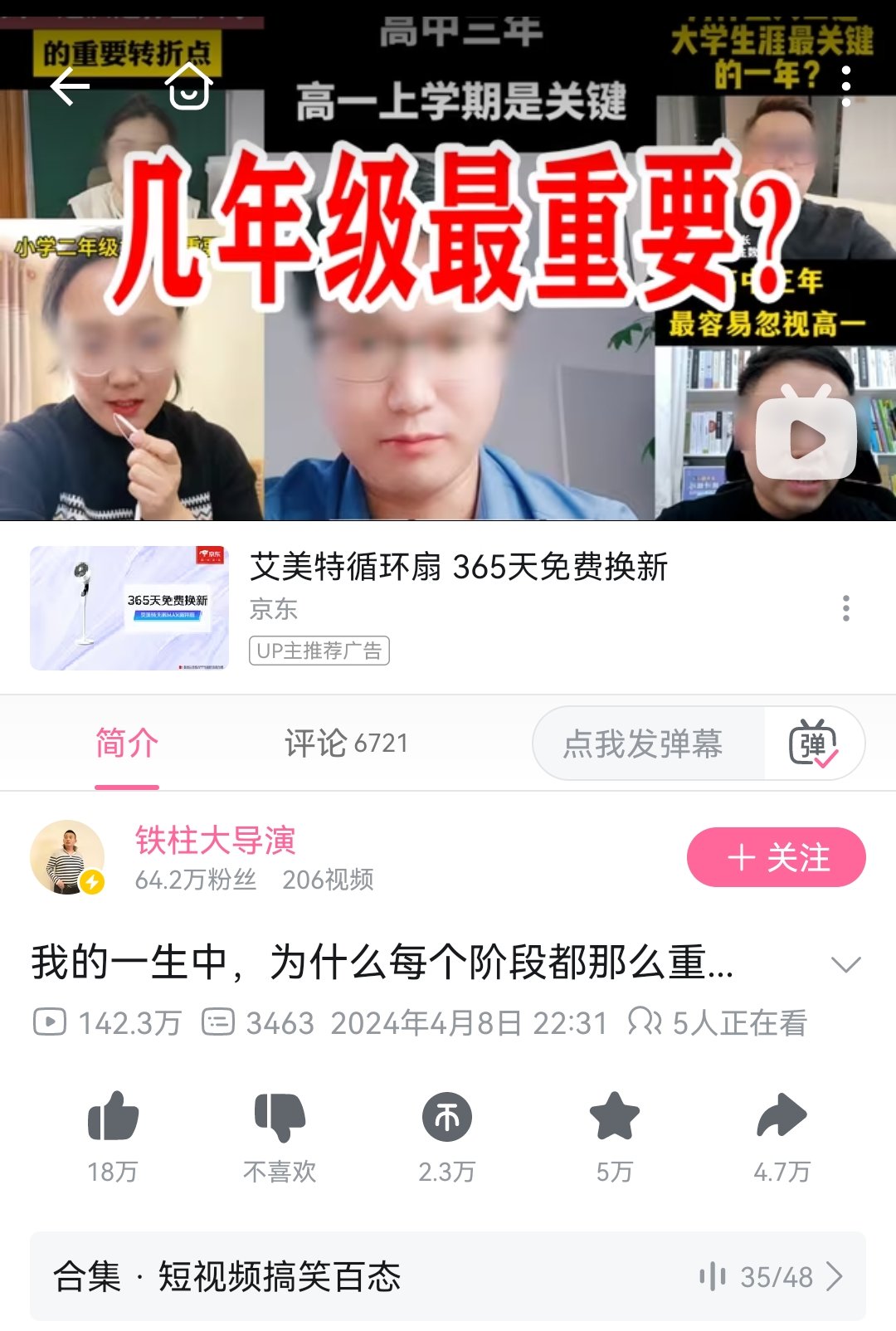The image size is (896, 1331).
Task: Play the video
Action: click(x=806, y=438)
